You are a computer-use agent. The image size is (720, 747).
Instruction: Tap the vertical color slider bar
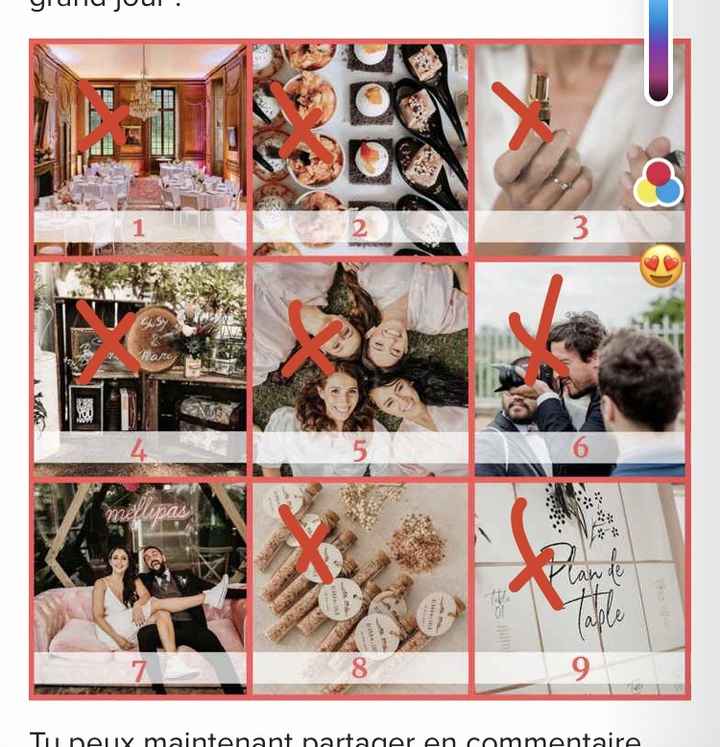658,50
